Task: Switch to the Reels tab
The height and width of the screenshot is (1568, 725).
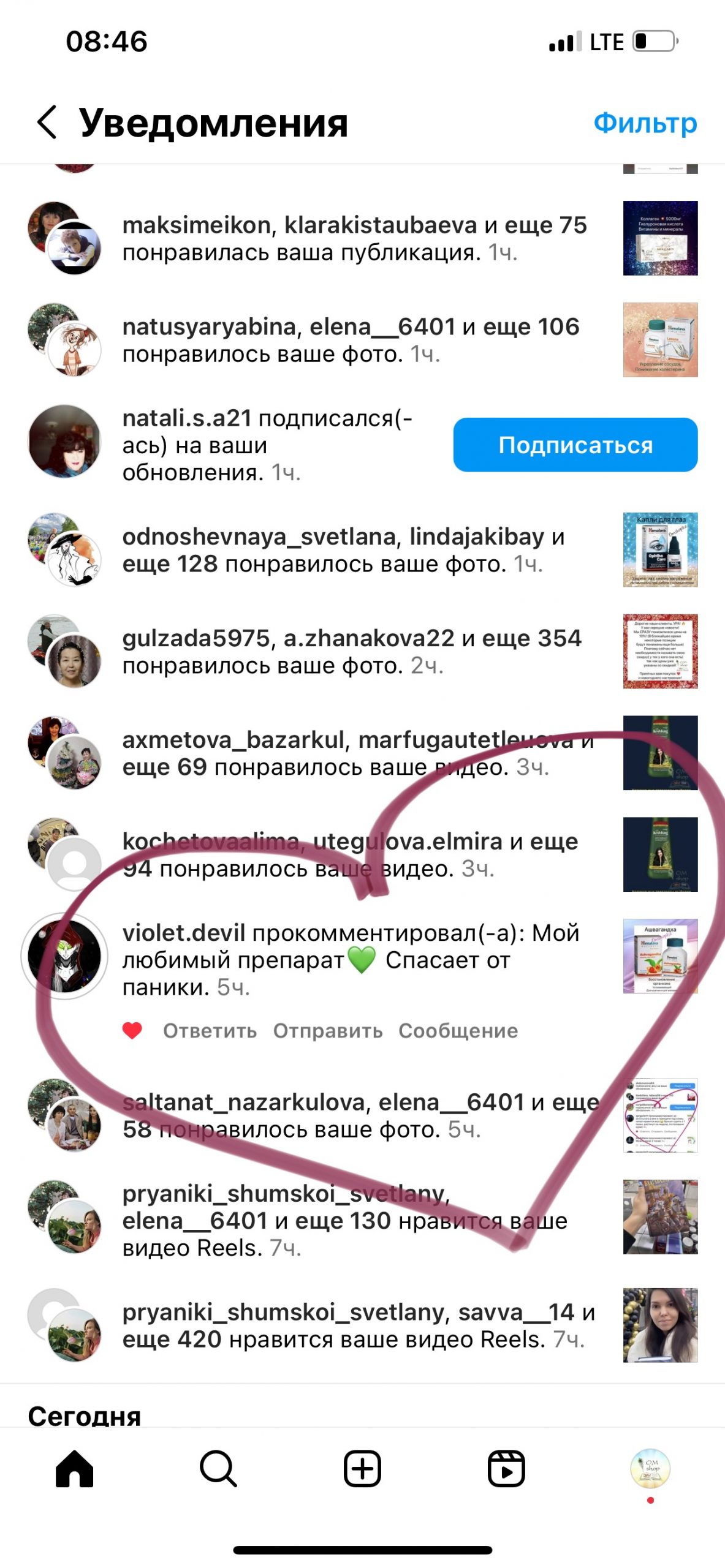Action: pos(506,1469)
